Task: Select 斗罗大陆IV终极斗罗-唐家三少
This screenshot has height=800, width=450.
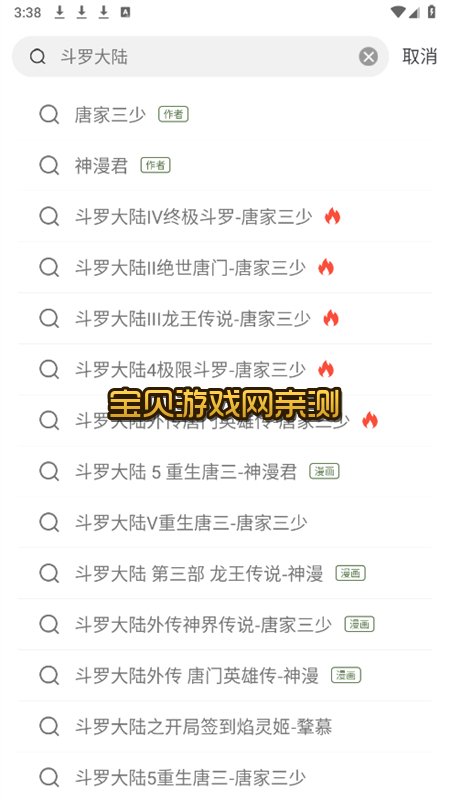Action: click(225, 217)
